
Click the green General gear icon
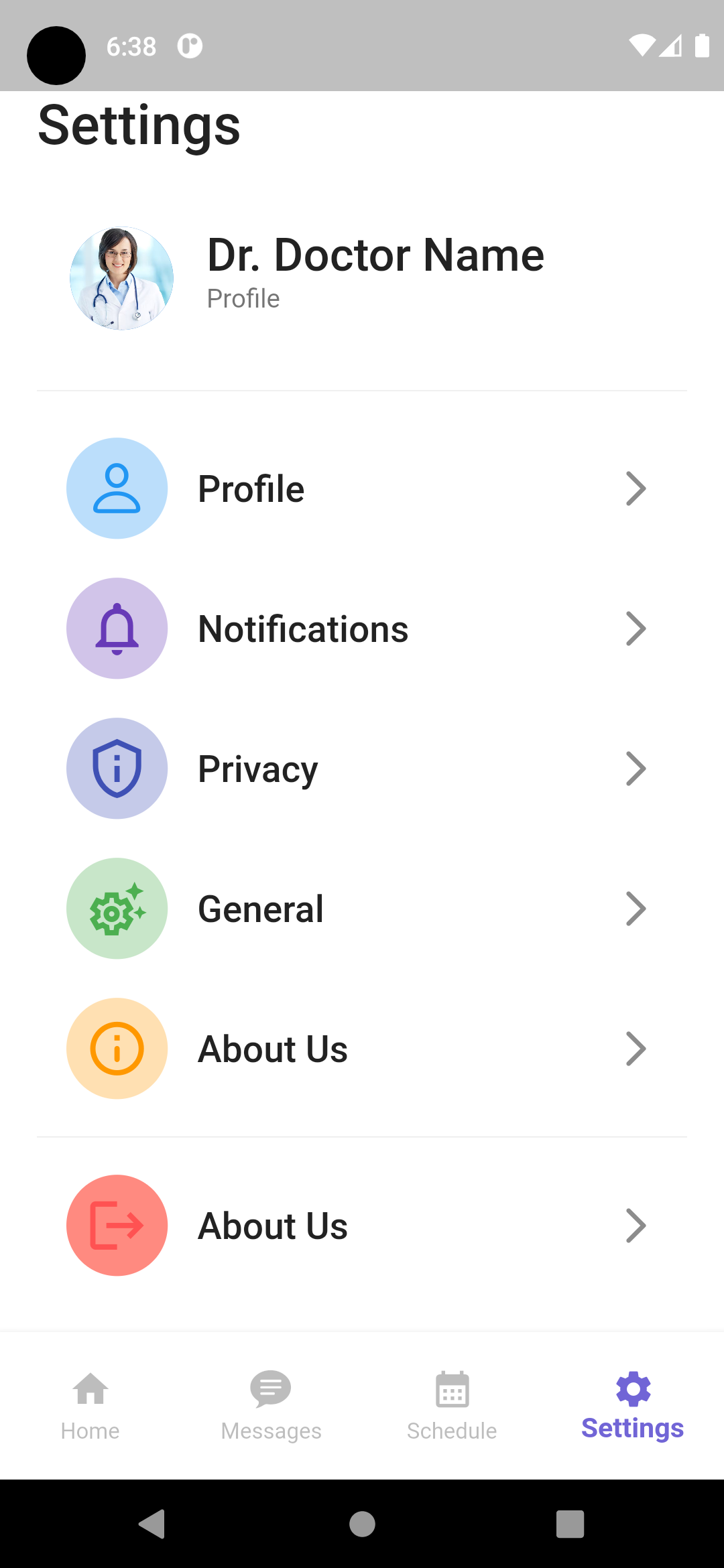[x=117, y=908]
